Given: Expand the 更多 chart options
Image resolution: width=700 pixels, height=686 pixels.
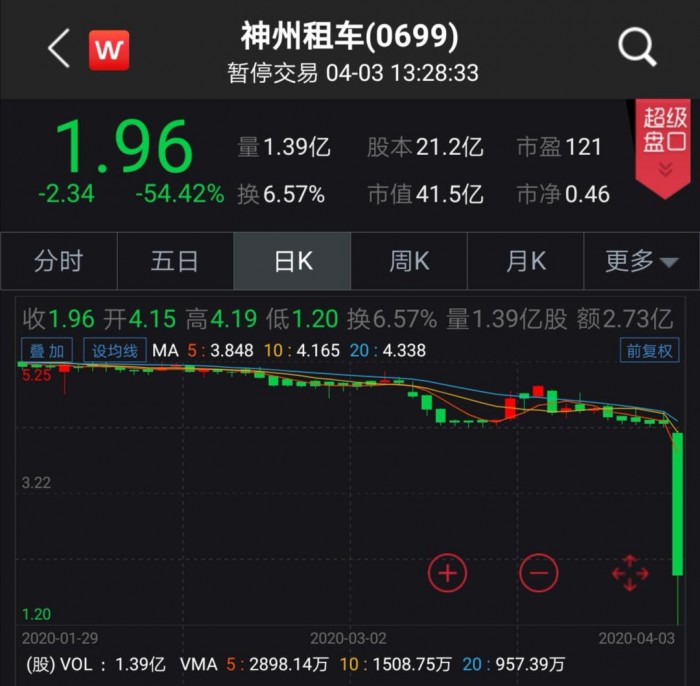Looking at the screenshot, I should click(641, 262).
